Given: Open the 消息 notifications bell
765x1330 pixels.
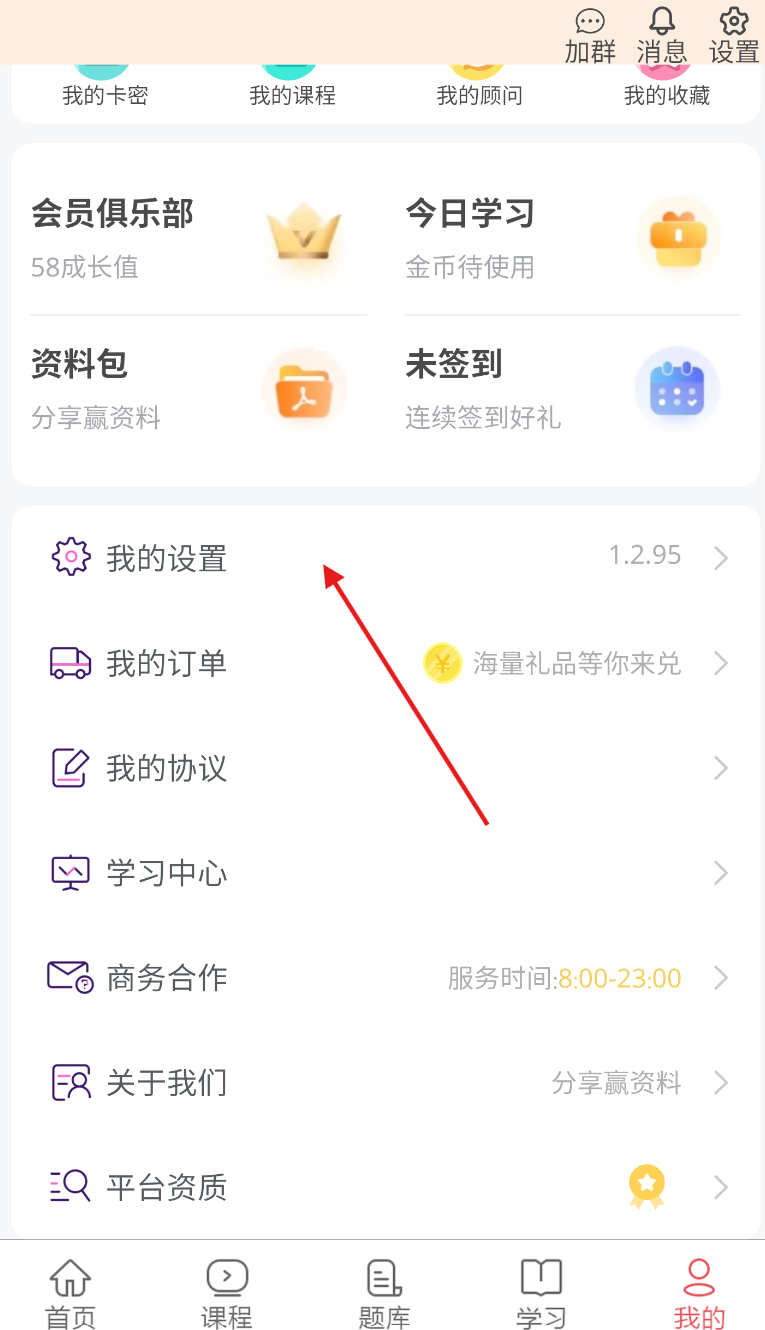Looking at the screenshot, I should (x=662, y=35).
